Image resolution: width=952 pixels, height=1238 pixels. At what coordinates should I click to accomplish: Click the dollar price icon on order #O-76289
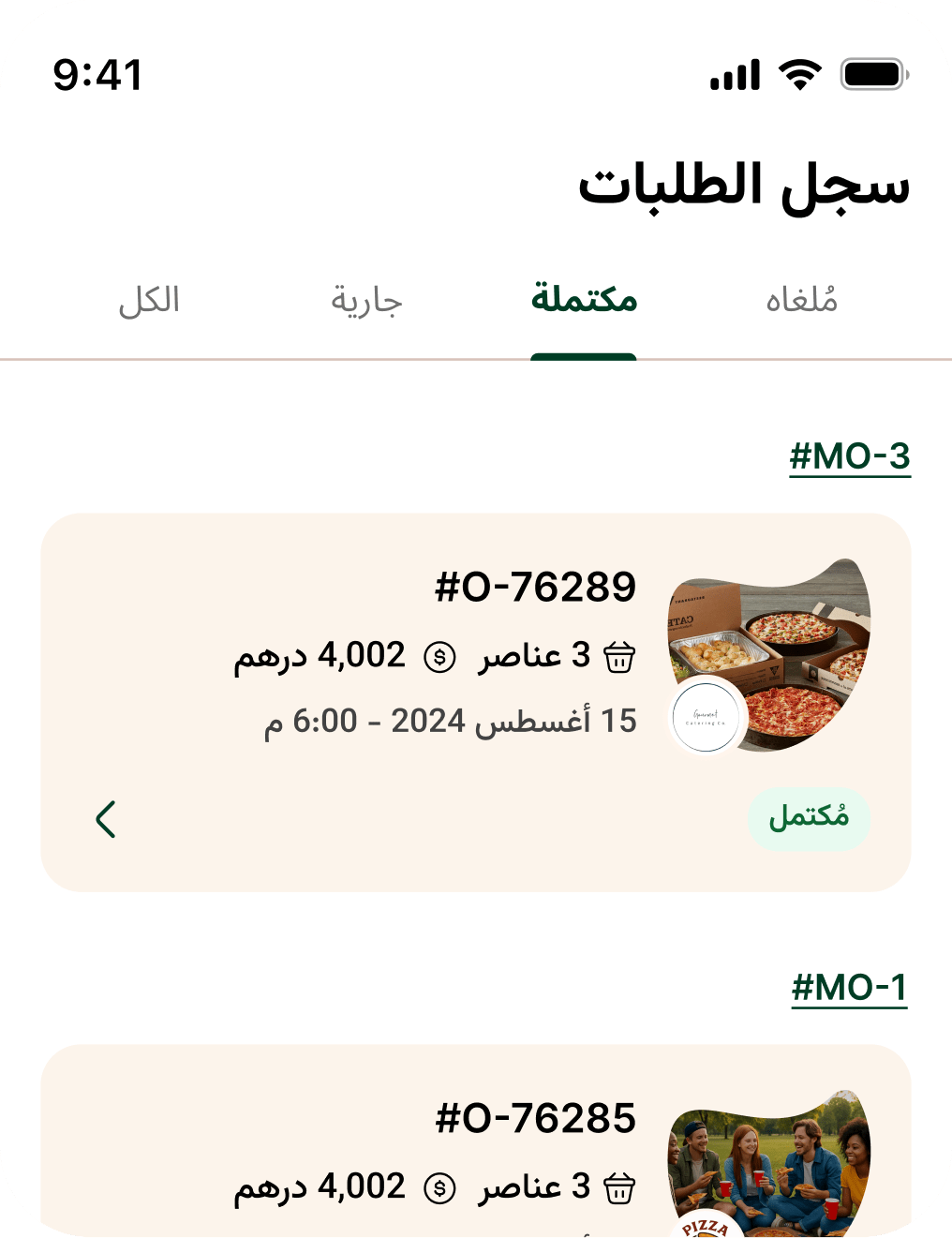(x=438, y=656)
